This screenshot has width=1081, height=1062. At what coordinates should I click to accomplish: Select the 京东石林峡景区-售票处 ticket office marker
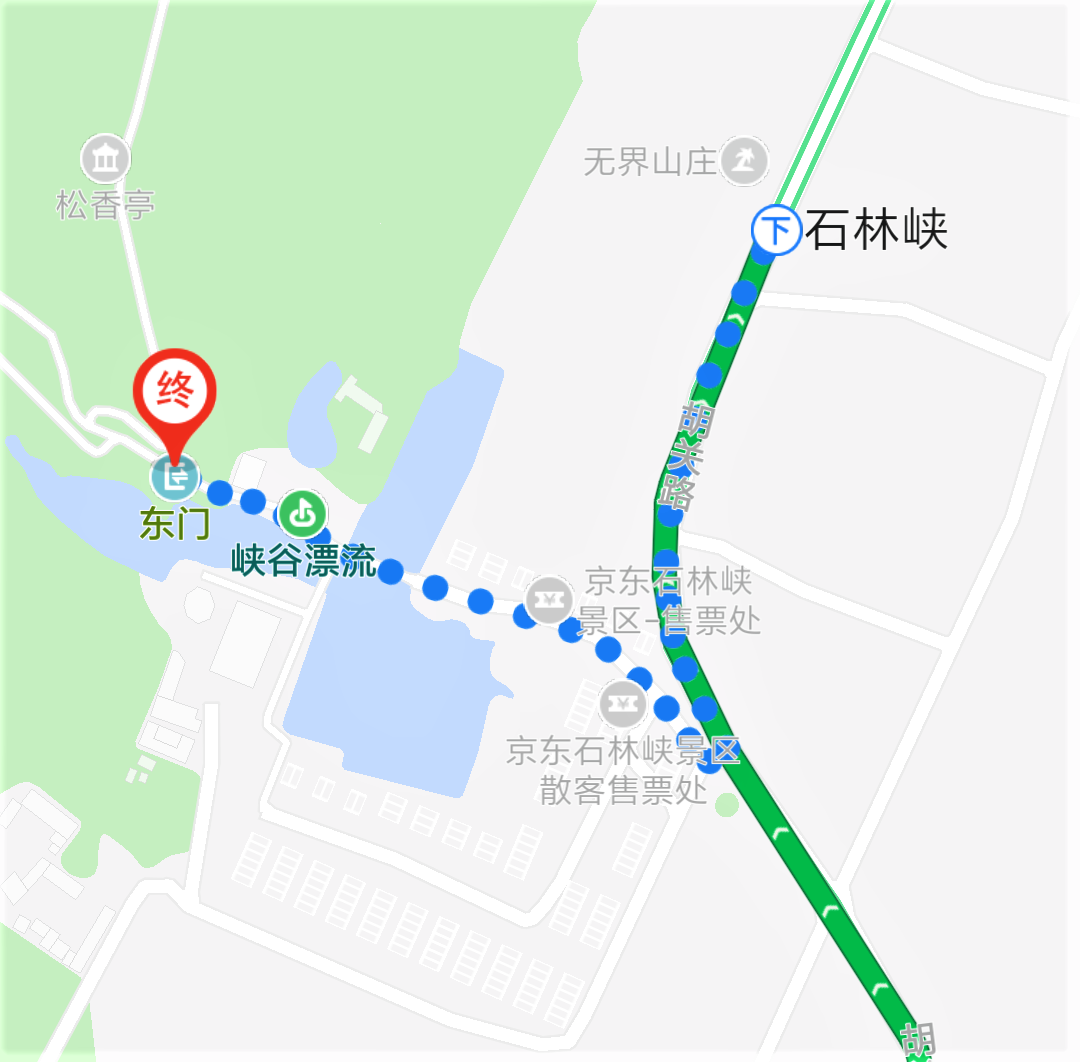coord(549,600)
